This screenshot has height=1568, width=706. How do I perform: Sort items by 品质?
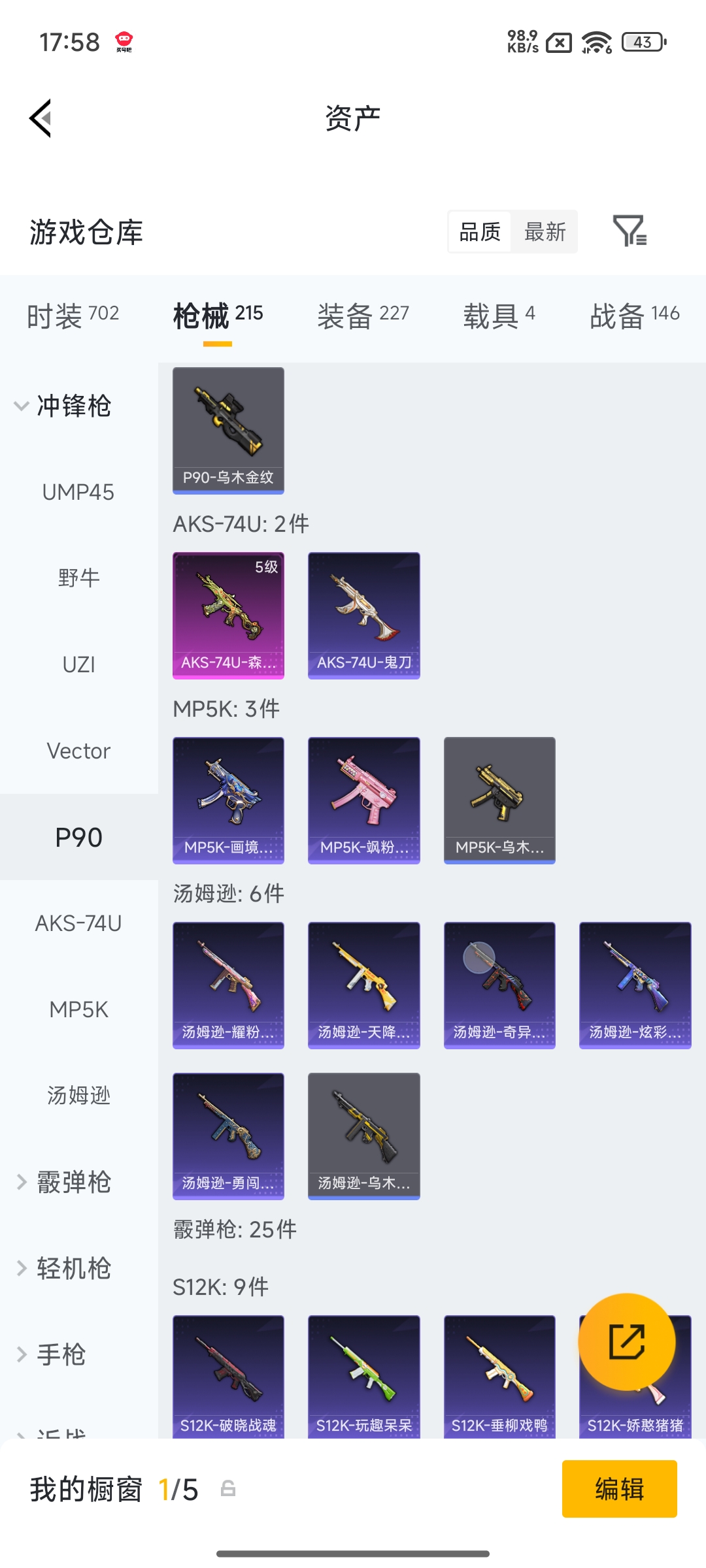pyautogui.click(x=480, y=232)
